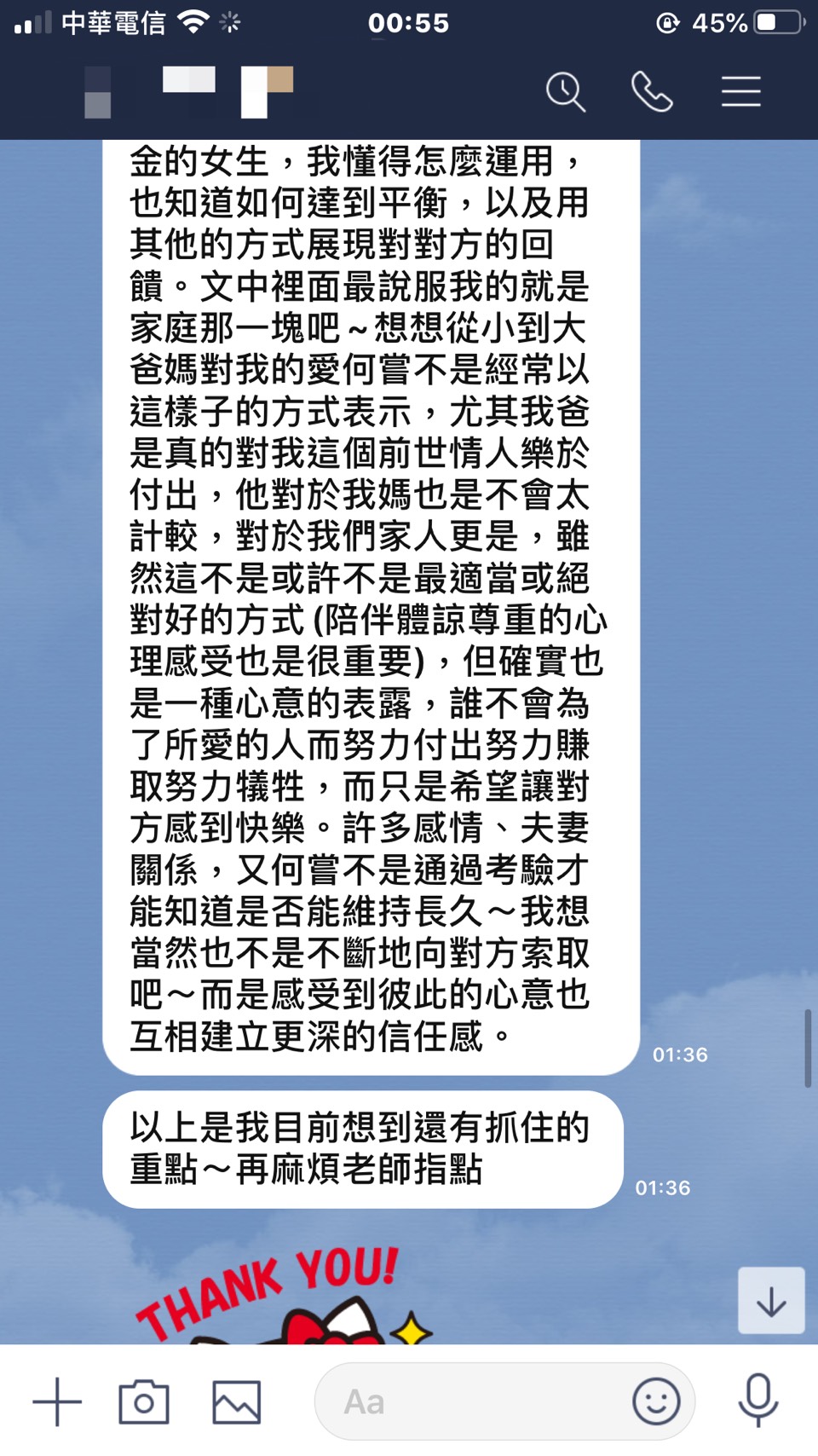
Task: Open the emoji and sticker picker
Action: (656, 1401)
